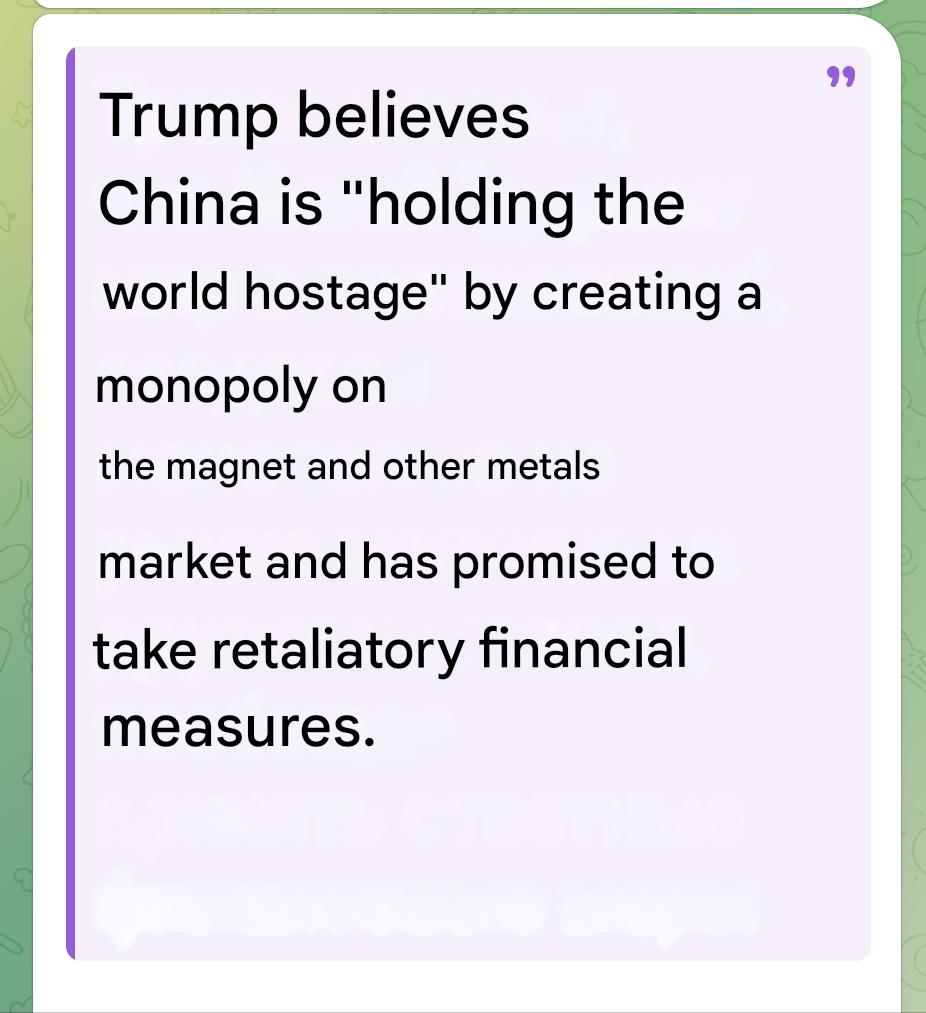
Task: Tap the quoted block about Trump and China
Action: click(468, 500)
